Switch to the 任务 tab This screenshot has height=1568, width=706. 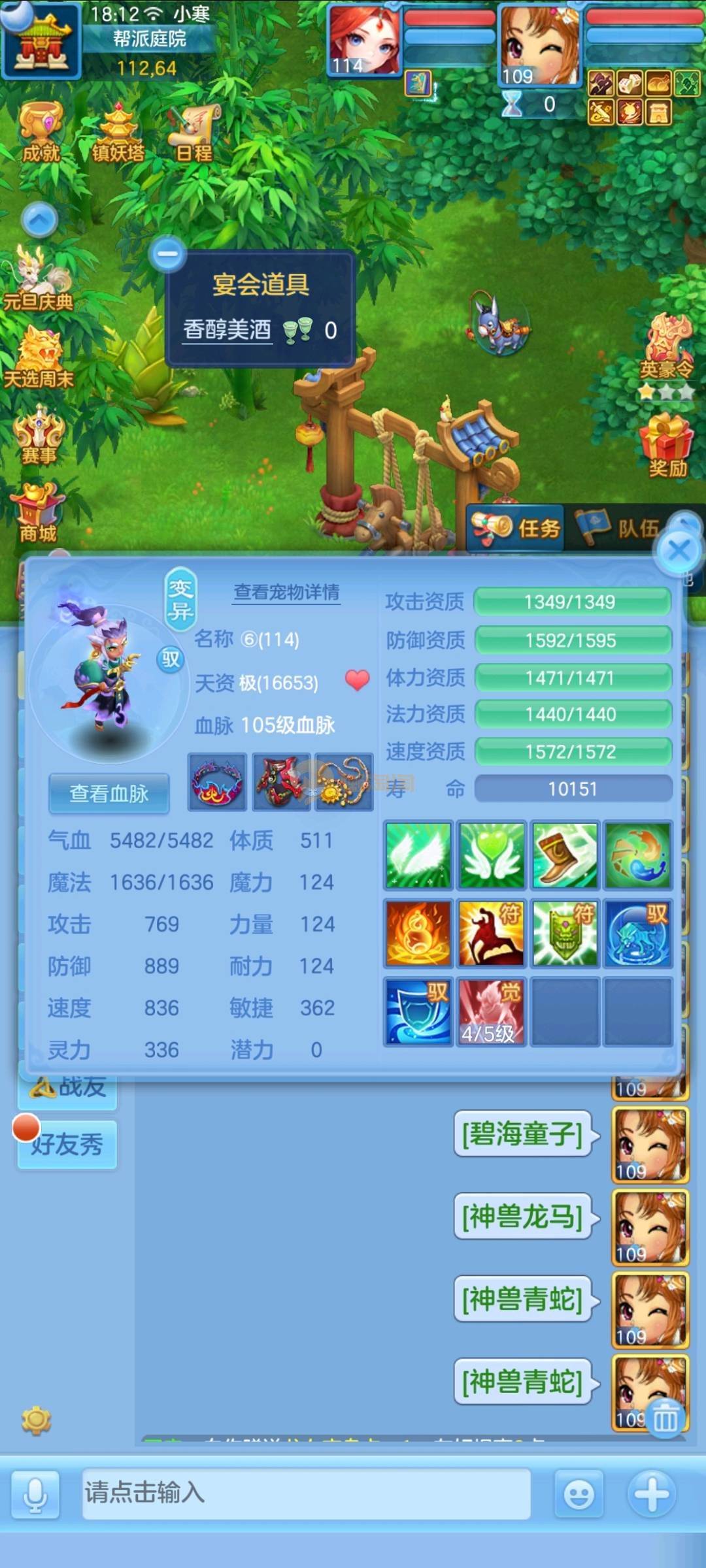(x=518, y=528)
